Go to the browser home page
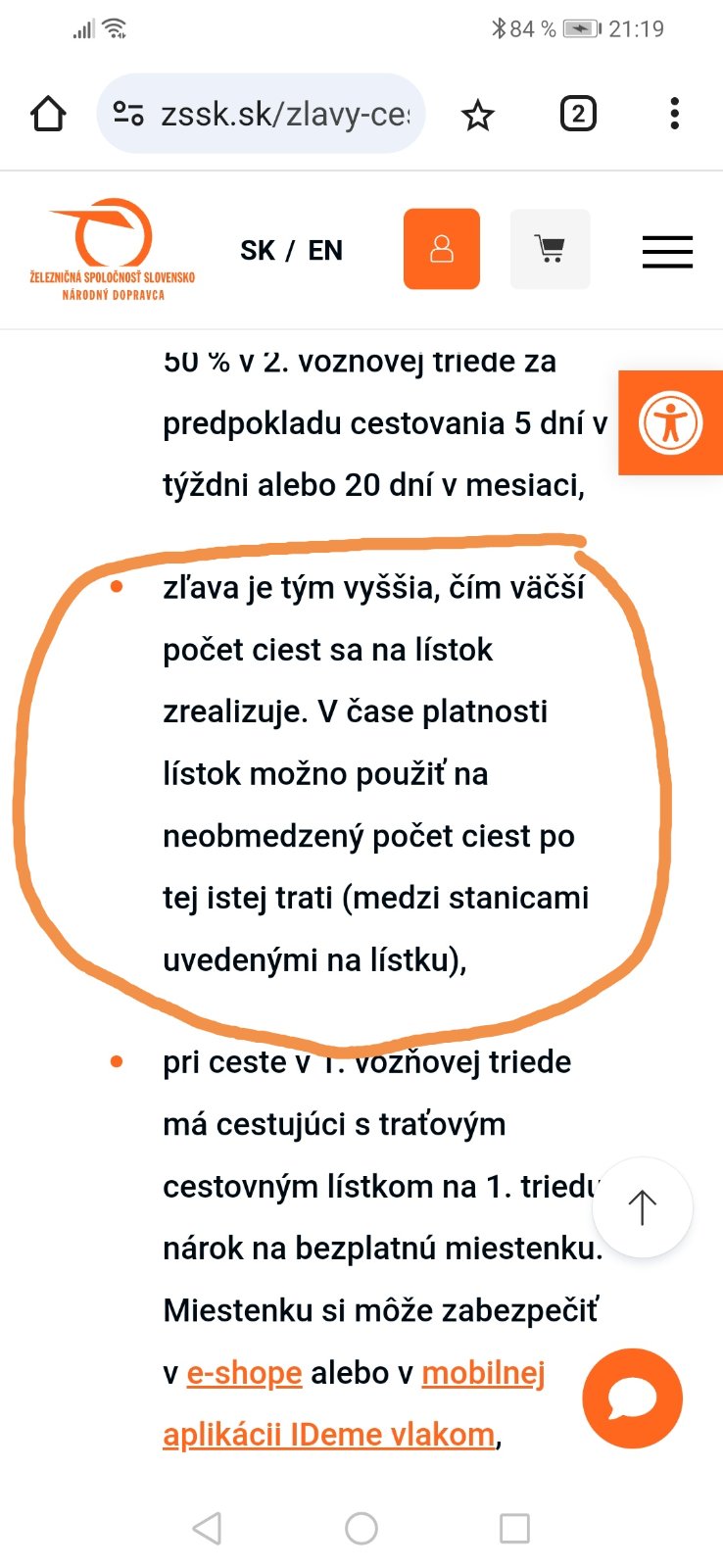The image size is (723, 1568). [48, 115]
